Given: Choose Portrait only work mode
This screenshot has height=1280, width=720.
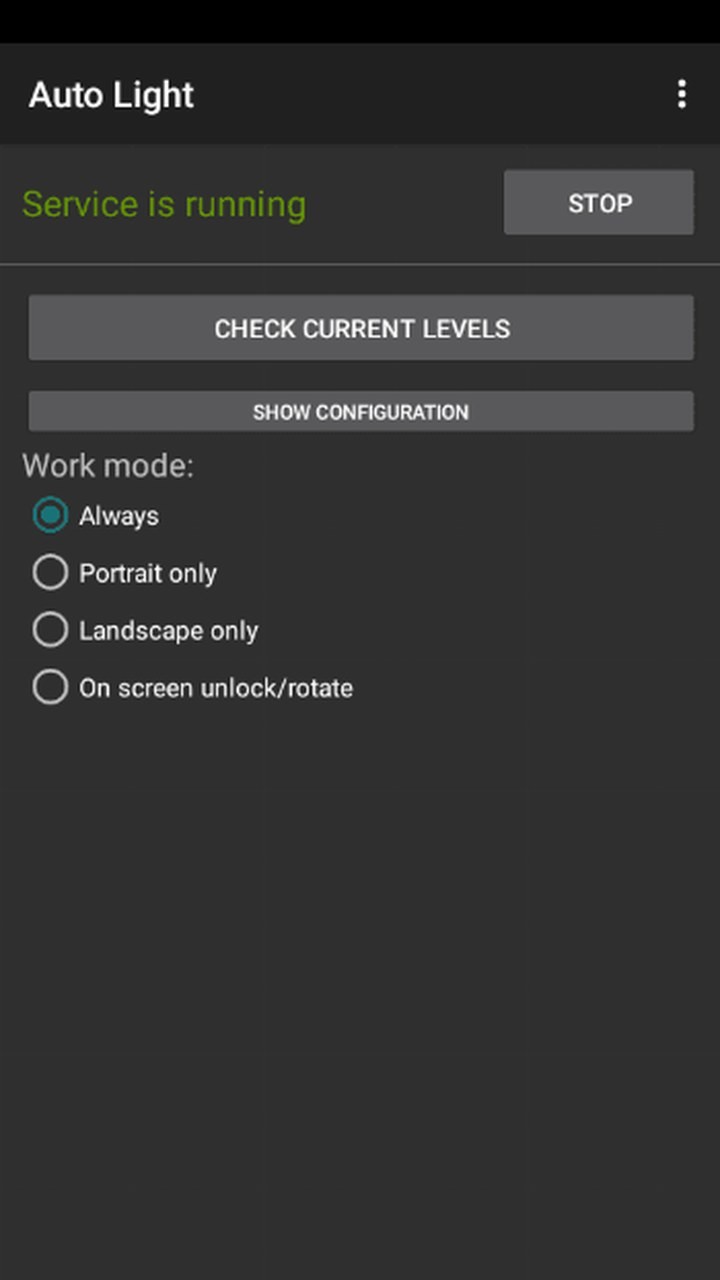Looking at the screenshot, I should click(125, 573).
